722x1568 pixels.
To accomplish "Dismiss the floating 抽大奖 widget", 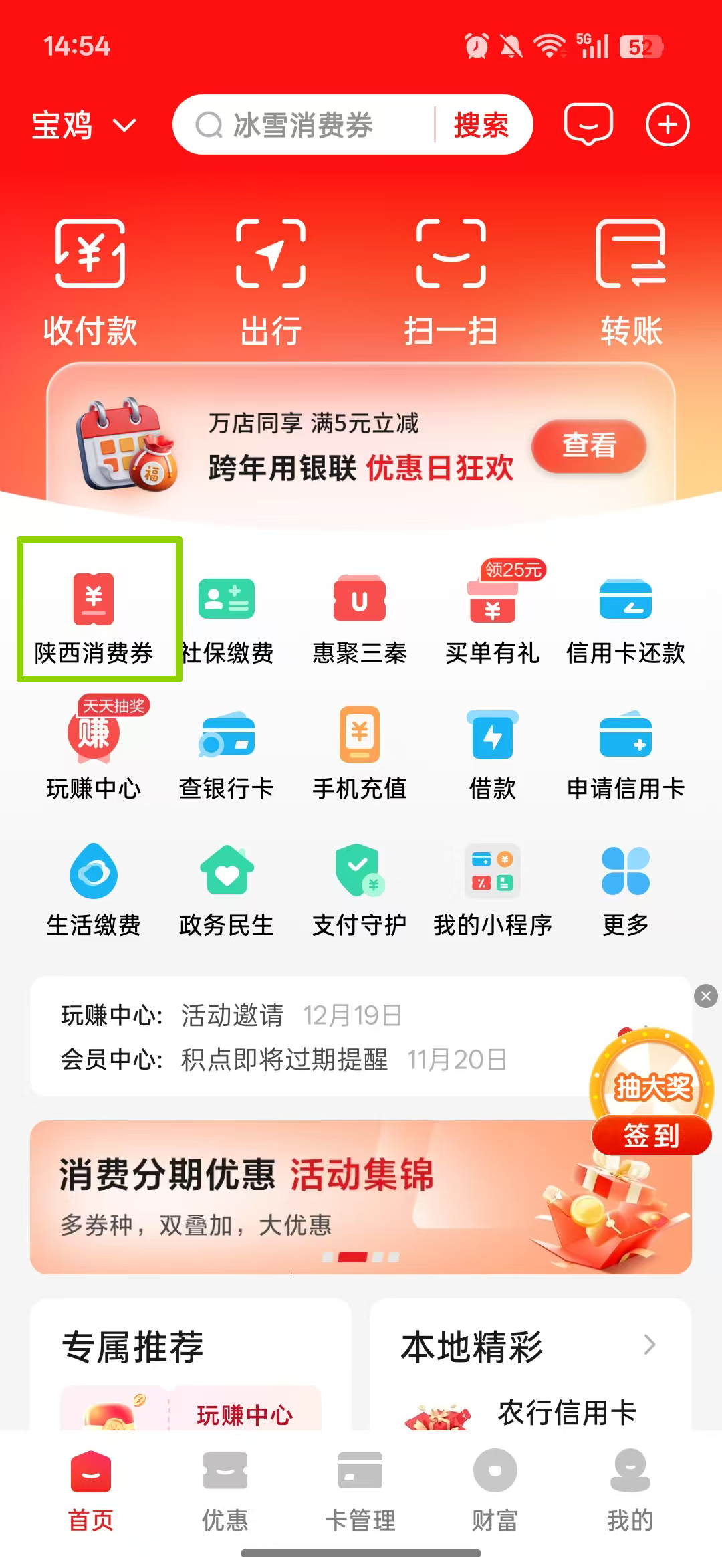I will click(x=706, y=996).
